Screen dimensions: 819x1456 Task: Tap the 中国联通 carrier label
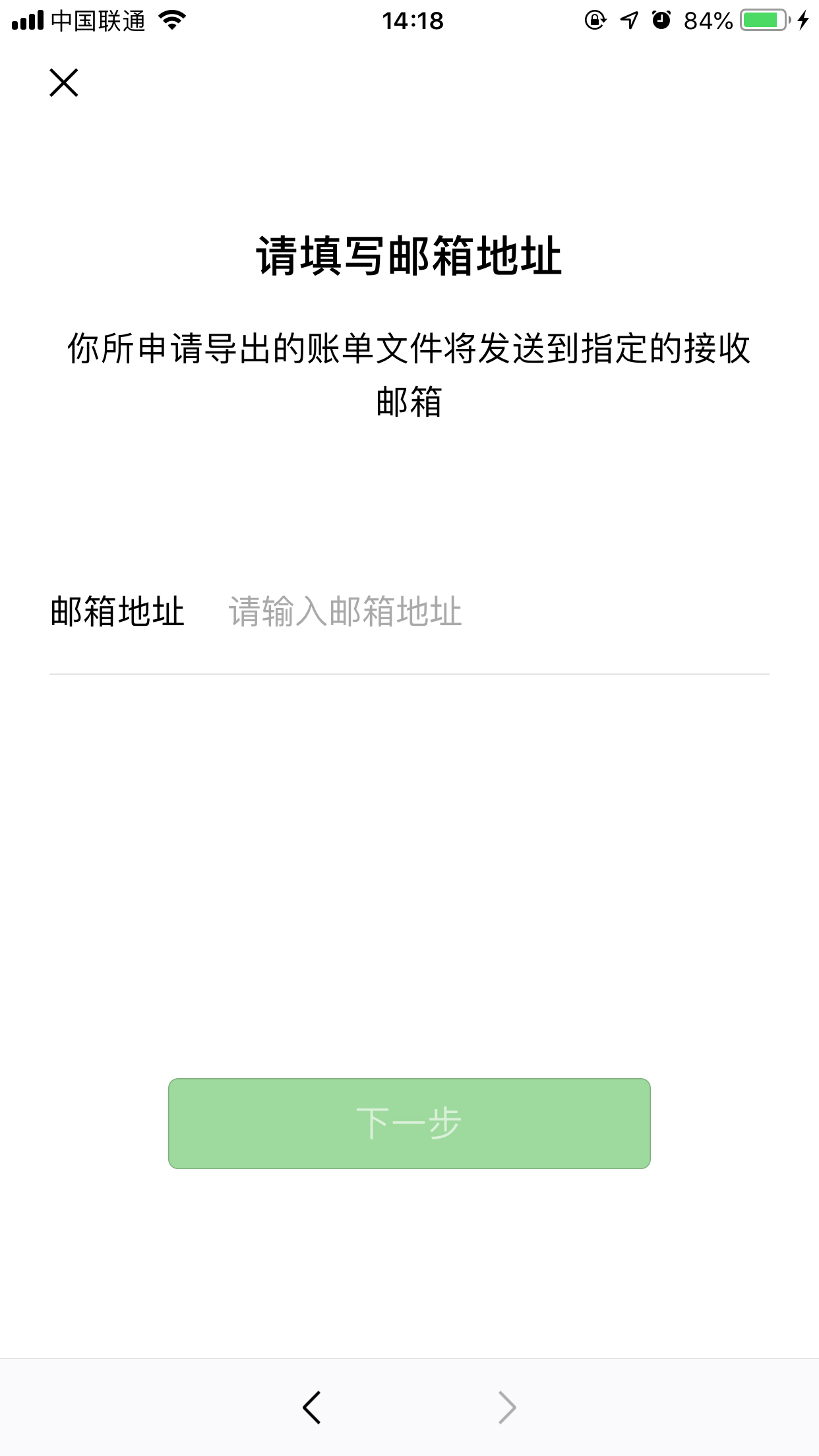(x=99, y=20)
